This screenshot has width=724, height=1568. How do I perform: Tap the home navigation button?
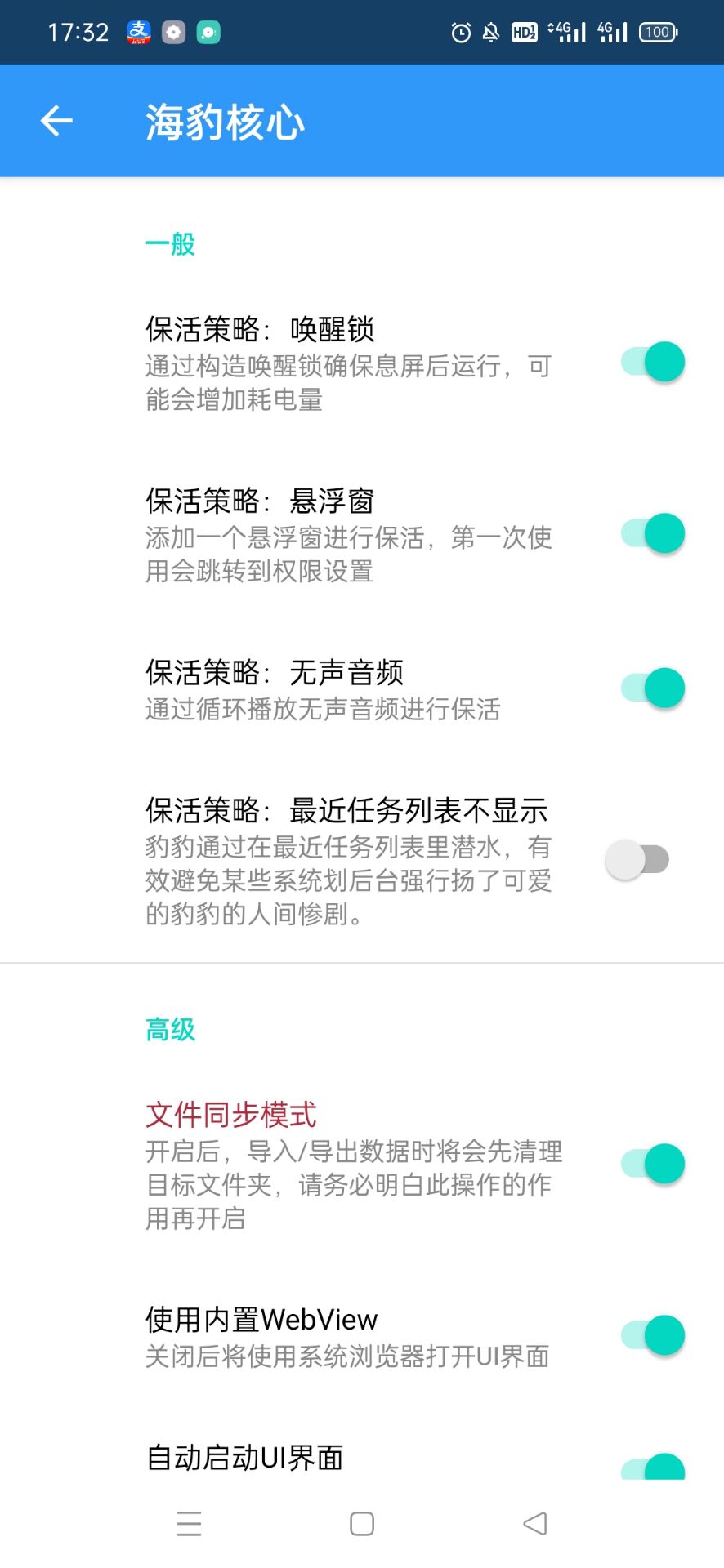point(360,1524)
